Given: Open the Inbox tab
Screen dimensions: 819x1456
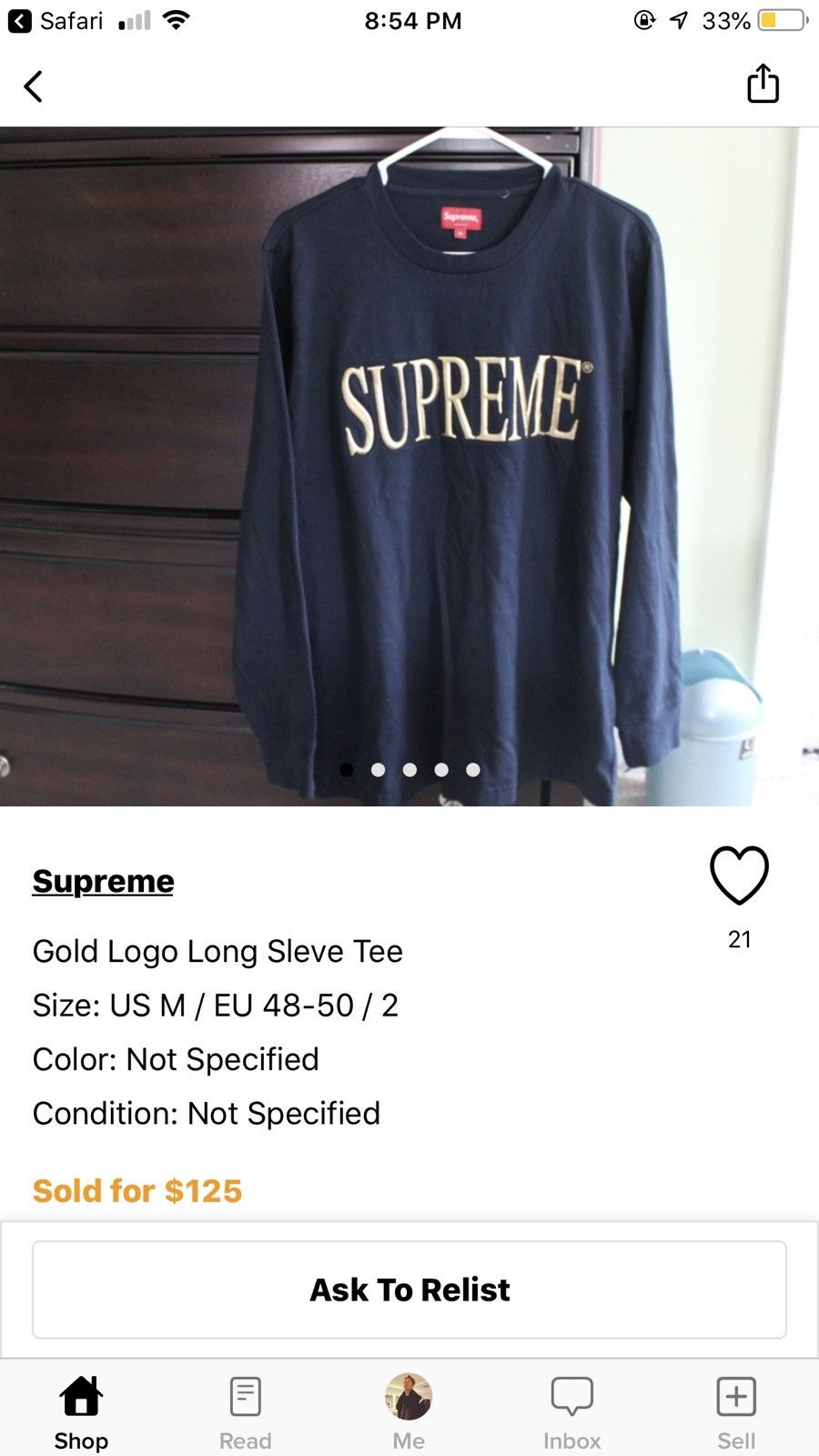Looking at the screenshot, I should point(572,1413).
